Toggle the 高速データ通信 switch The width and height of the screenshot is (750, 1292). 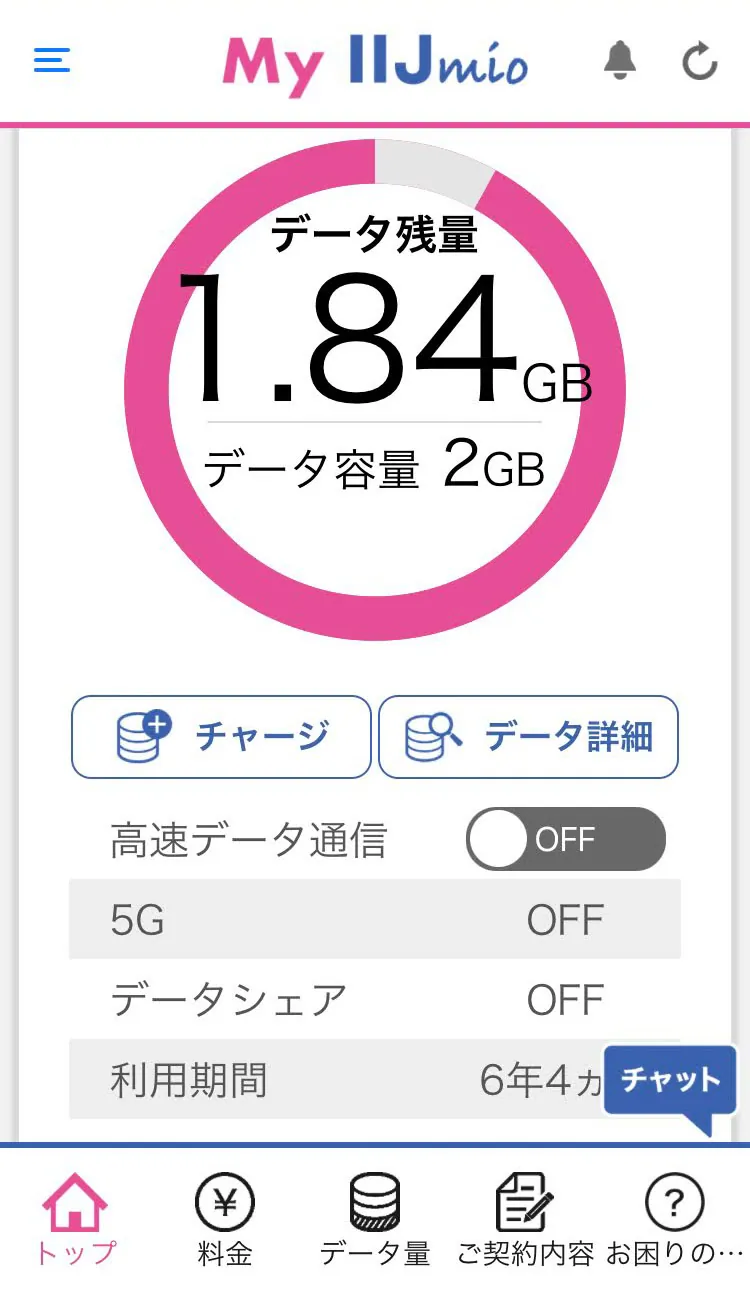(566, 839)
